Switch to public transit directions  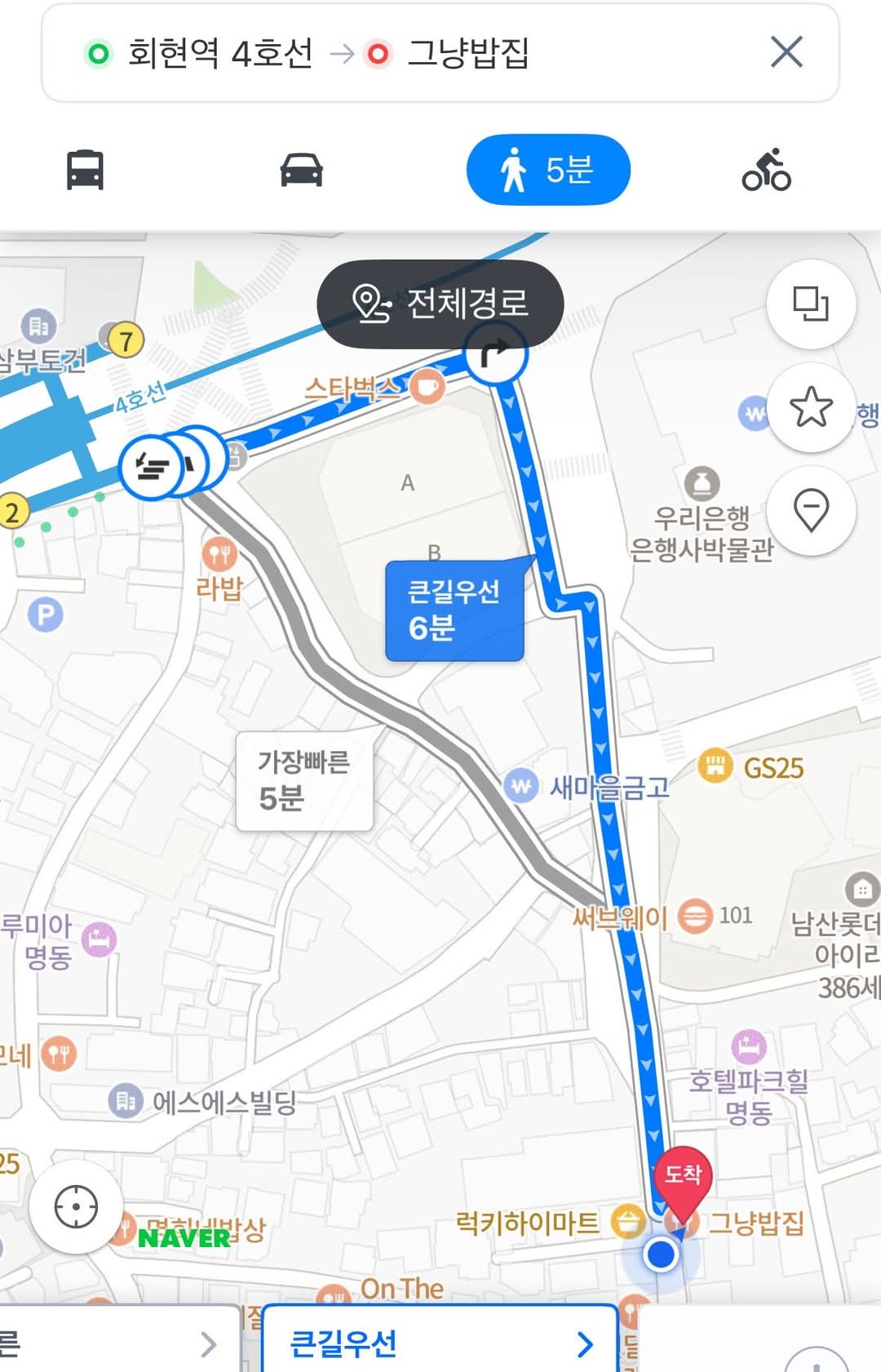[x=85, y=170]
